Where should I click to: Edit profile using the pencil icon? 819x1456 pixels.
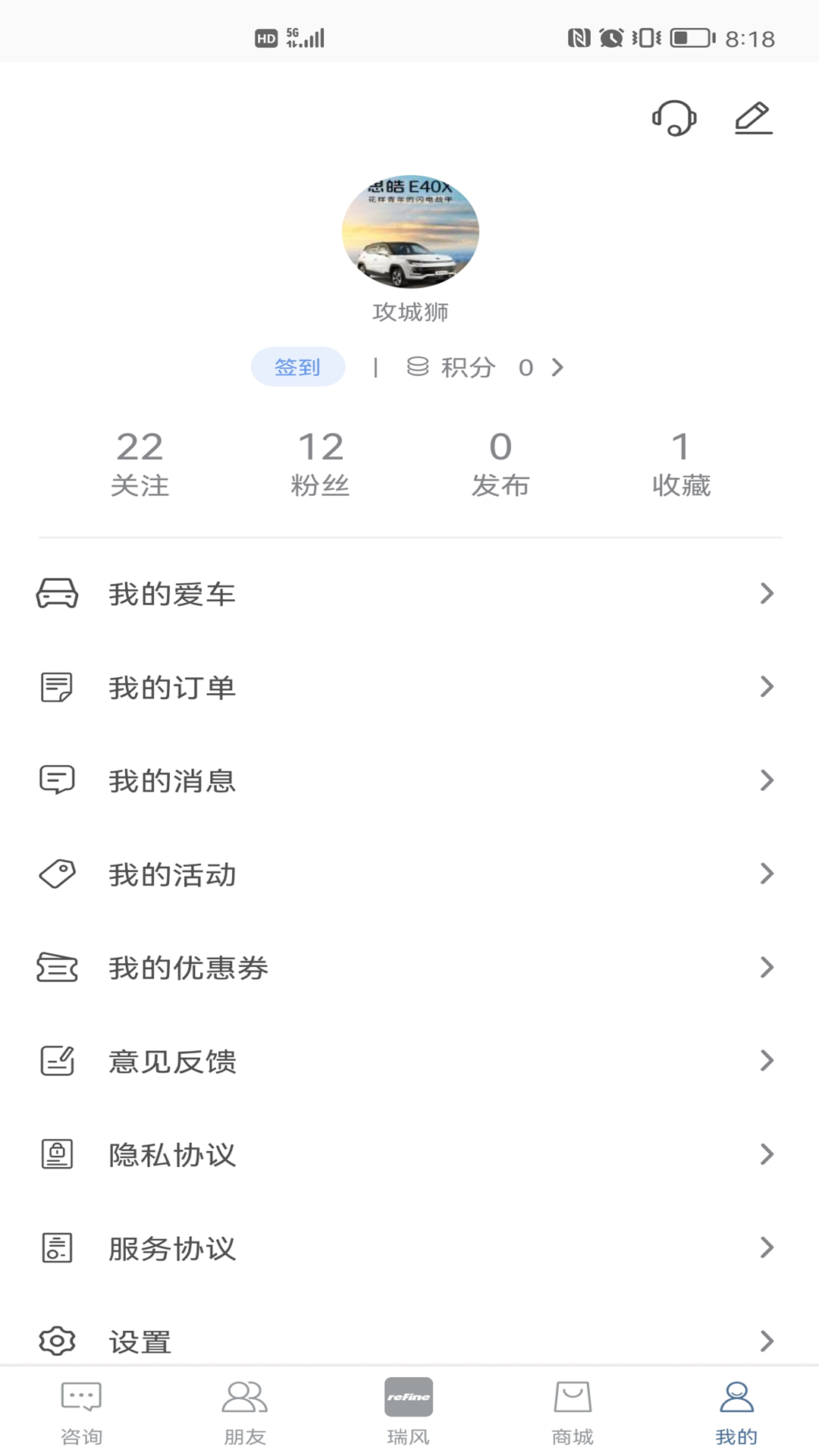pyautogui.click(x=753, y=119)
